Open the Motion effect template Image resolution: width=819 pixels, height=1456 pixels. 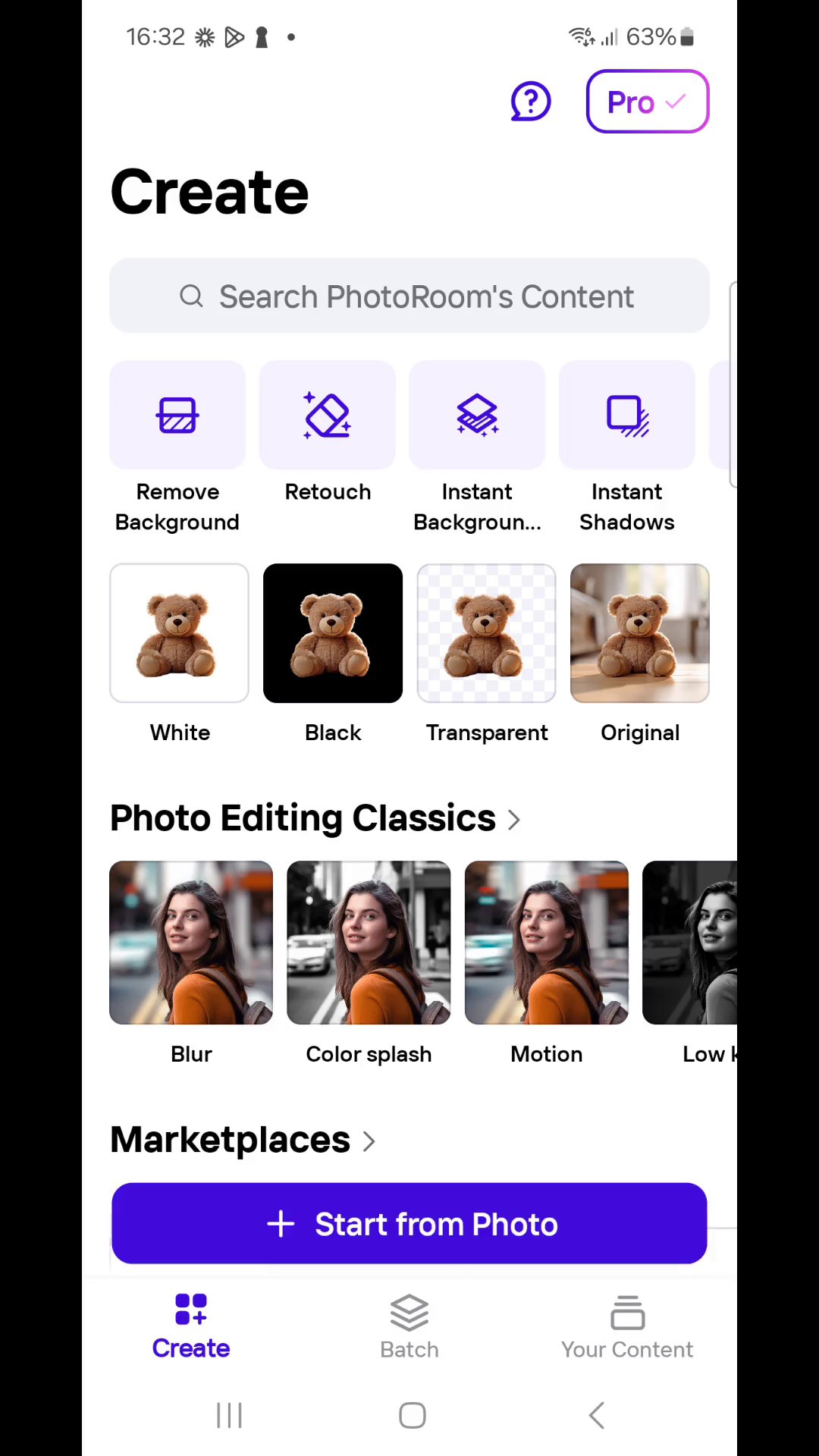pyautogui.click(x=546, y=943)
